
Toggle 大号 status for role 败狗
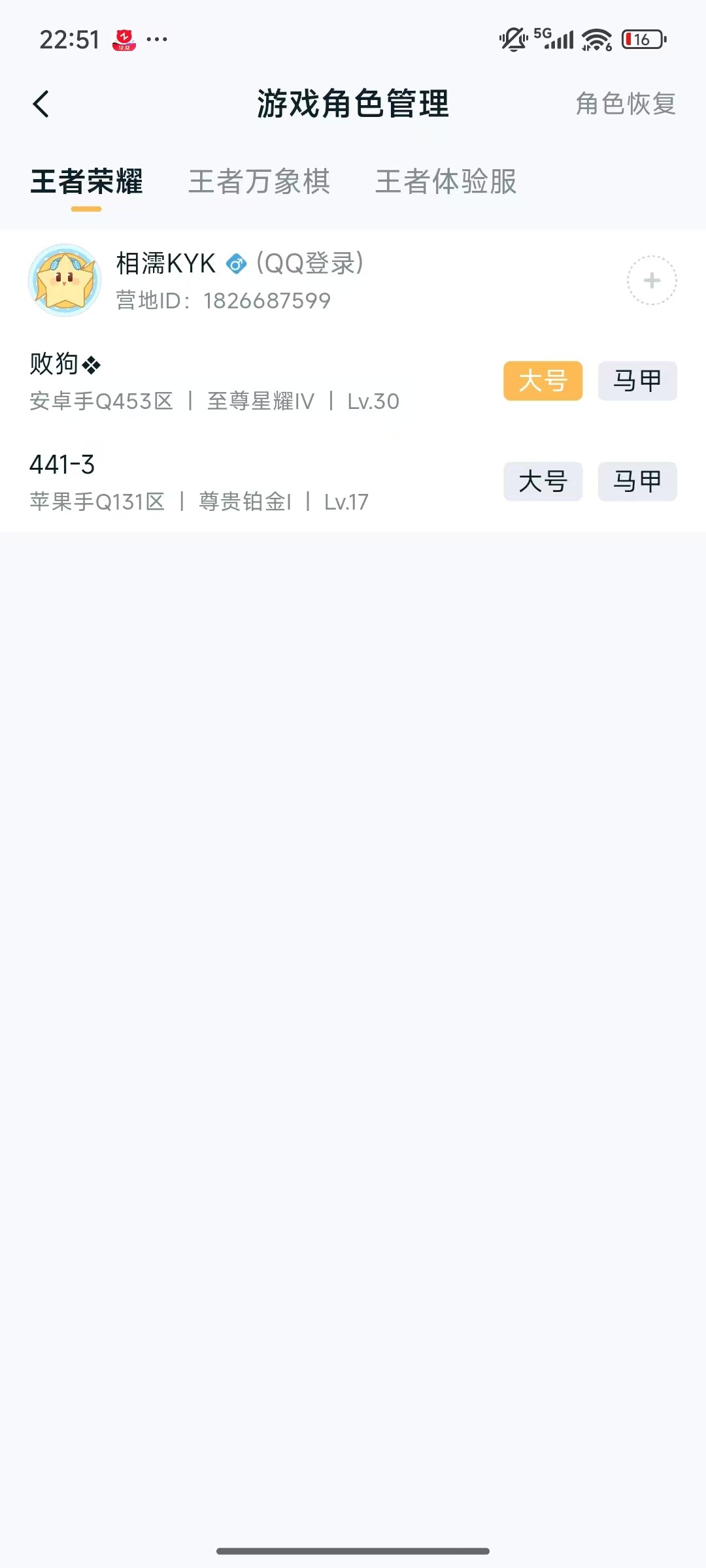tap(543, 382)
